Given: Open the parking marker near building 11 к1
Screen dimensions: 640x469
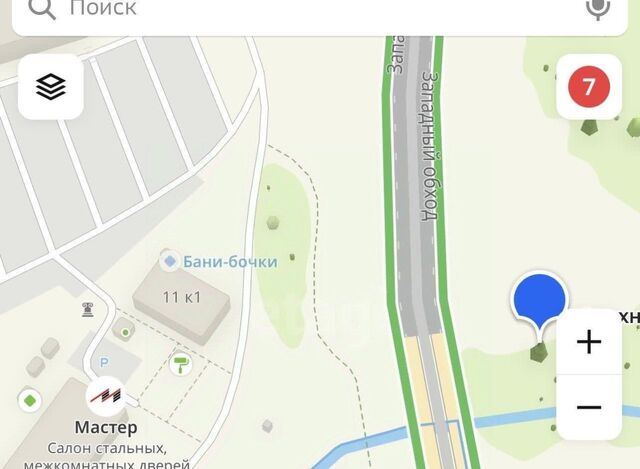Looking at the screenshot, I should click(x=103, y=364).
